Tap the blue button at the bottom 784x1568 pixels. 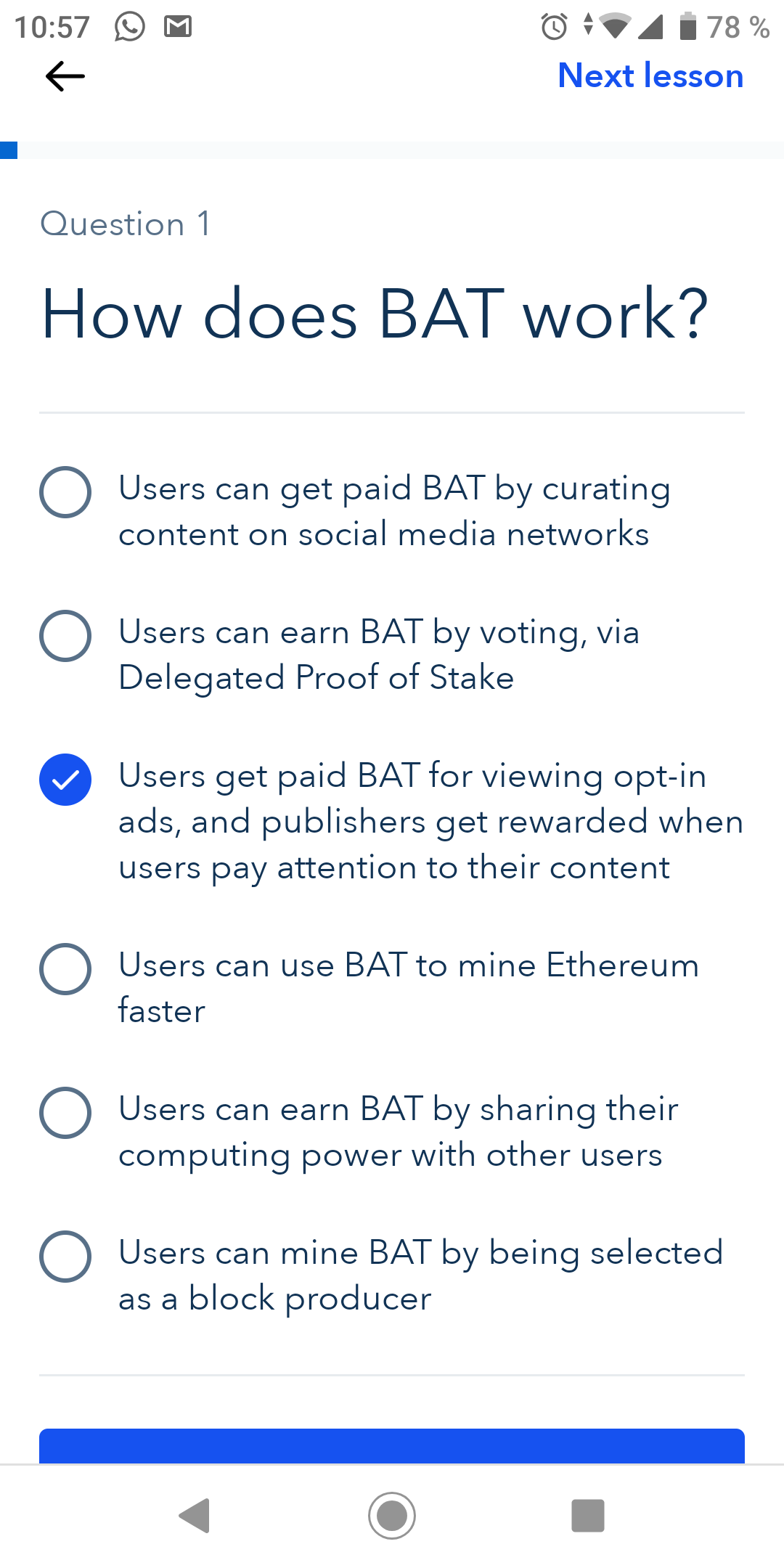pyautogui.click(x=392, y=1446)
